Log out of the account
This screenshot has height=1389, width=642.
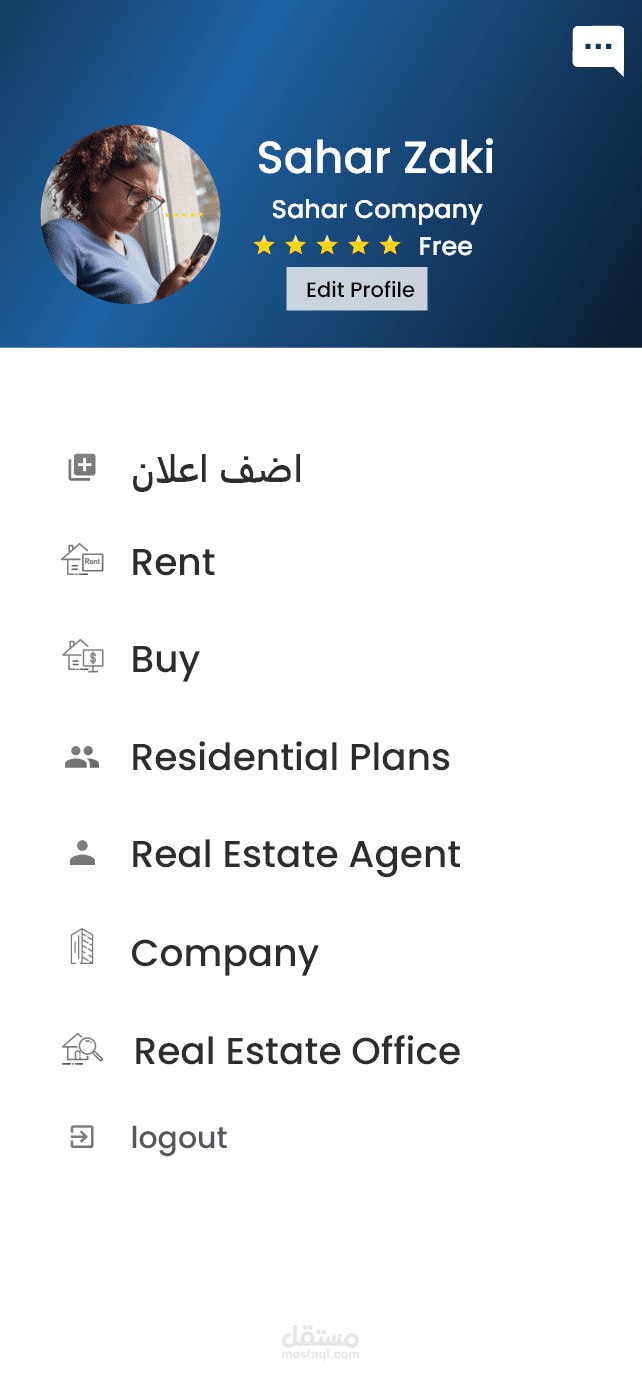coord(178,1137)
